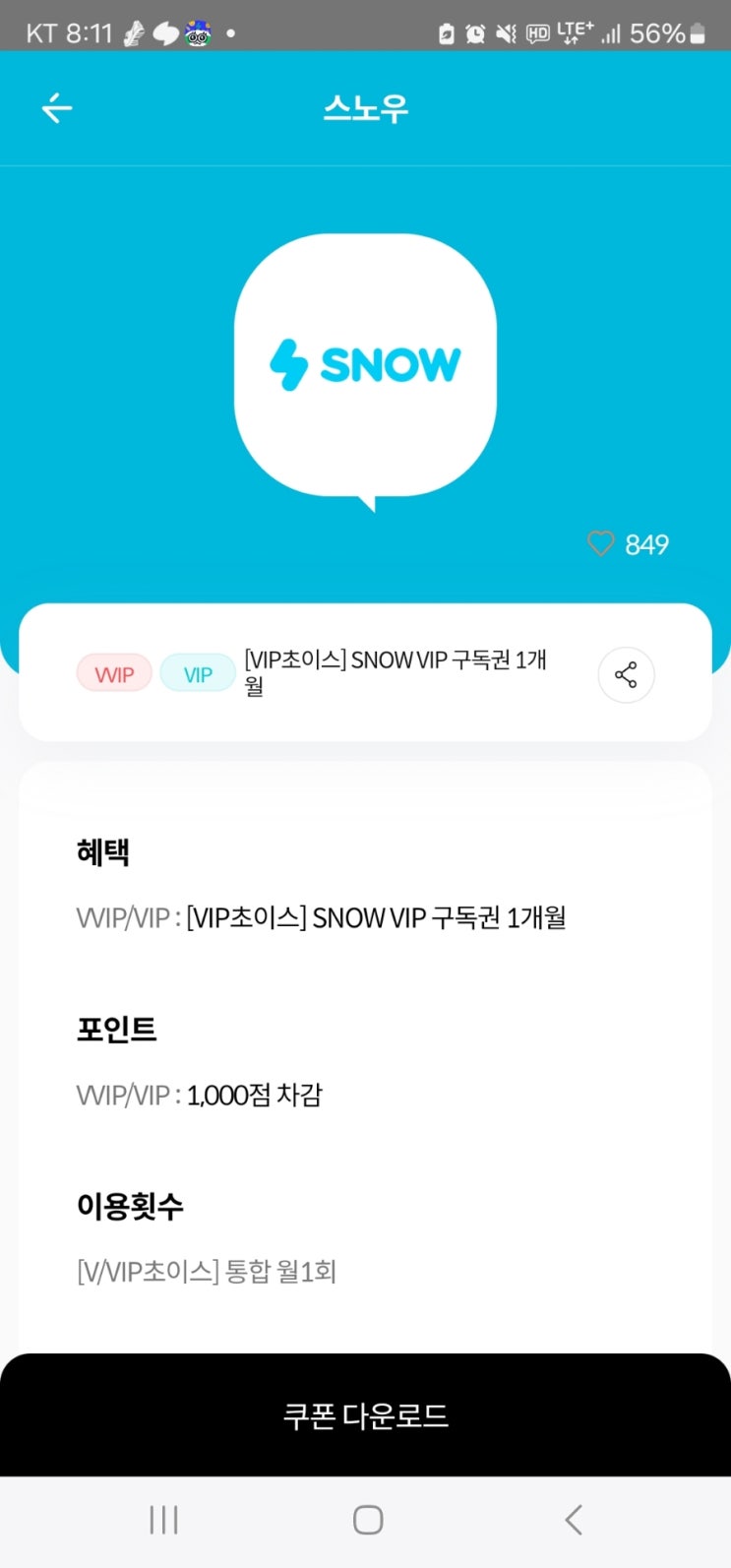Open recent apps from the navigation bar

click(x=162, y=1519)
